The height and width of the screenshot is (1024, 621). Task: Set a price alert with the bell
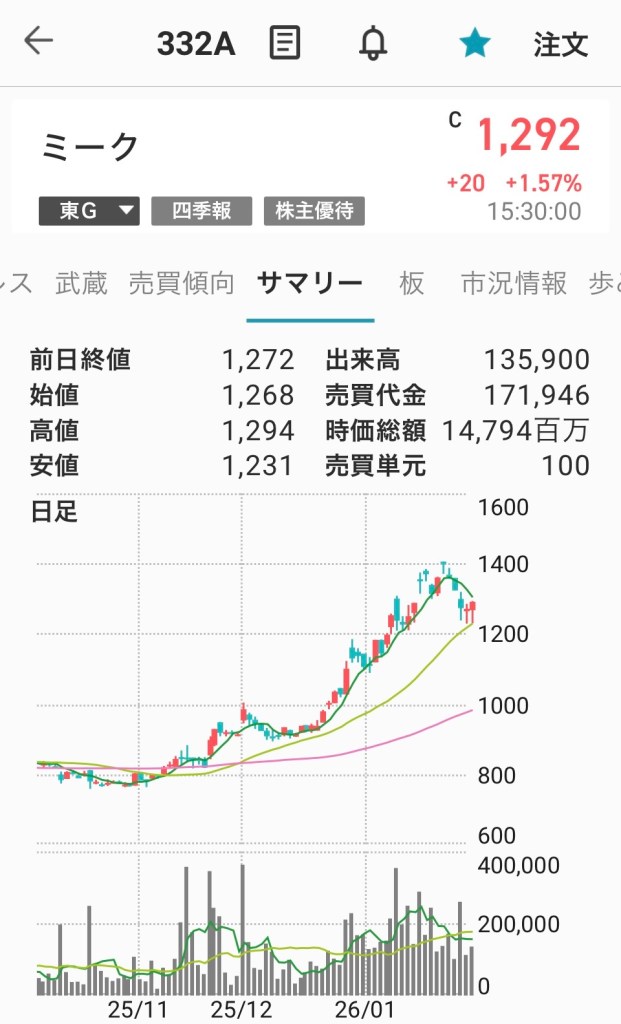[373, 43]
